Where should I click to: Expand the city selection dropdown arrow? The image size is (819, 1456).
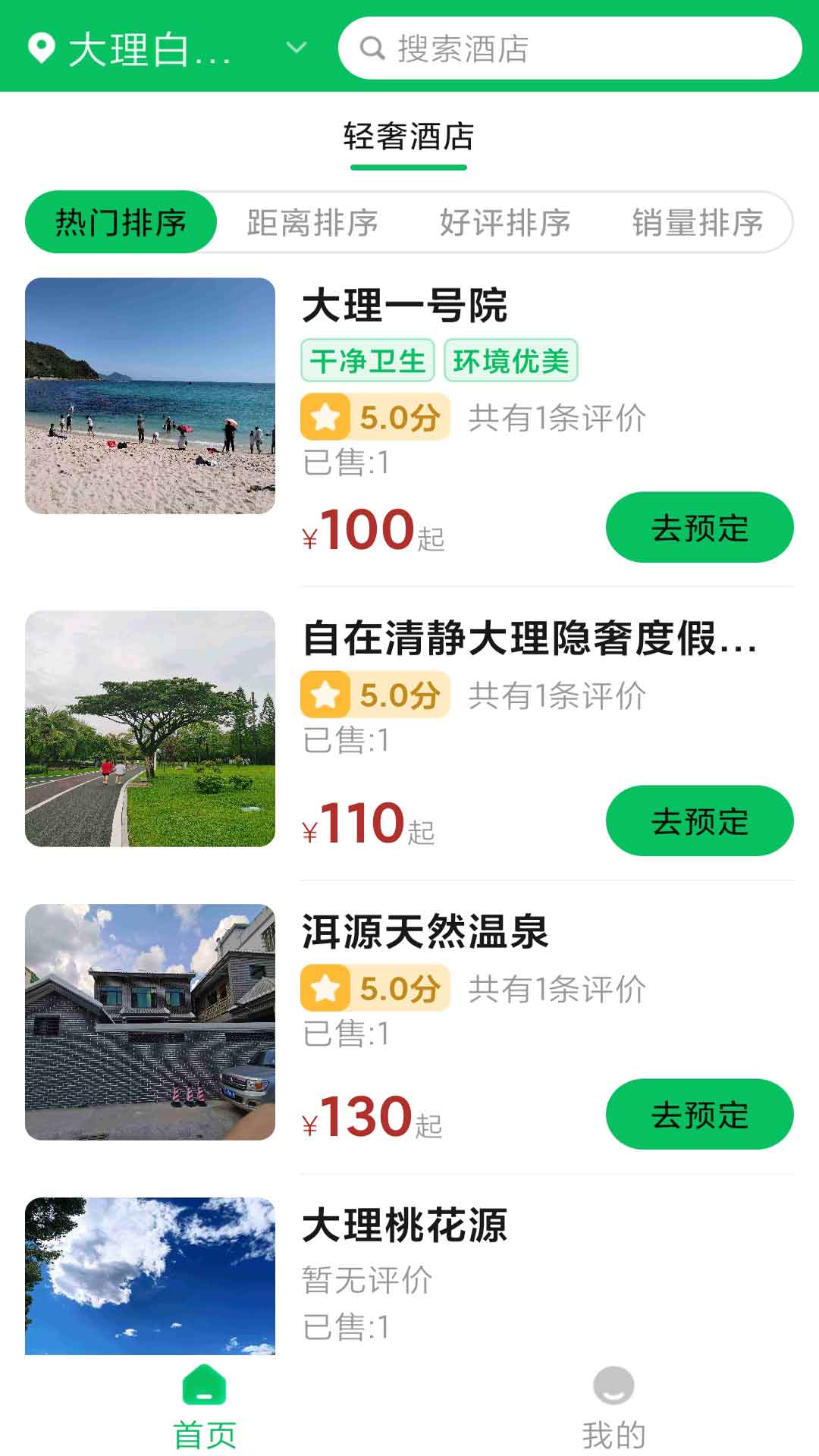297,48
